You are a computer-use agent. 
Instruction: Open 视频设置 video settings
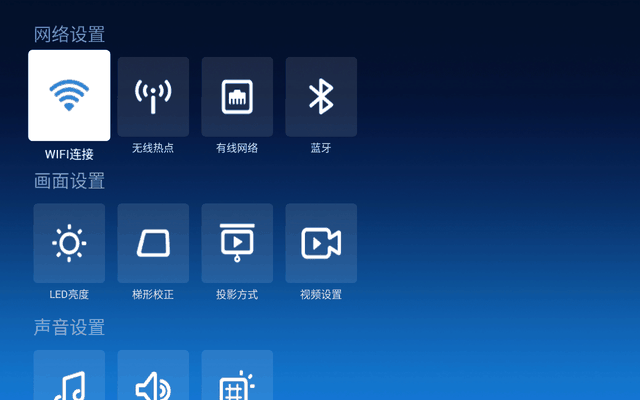point(321,243)
